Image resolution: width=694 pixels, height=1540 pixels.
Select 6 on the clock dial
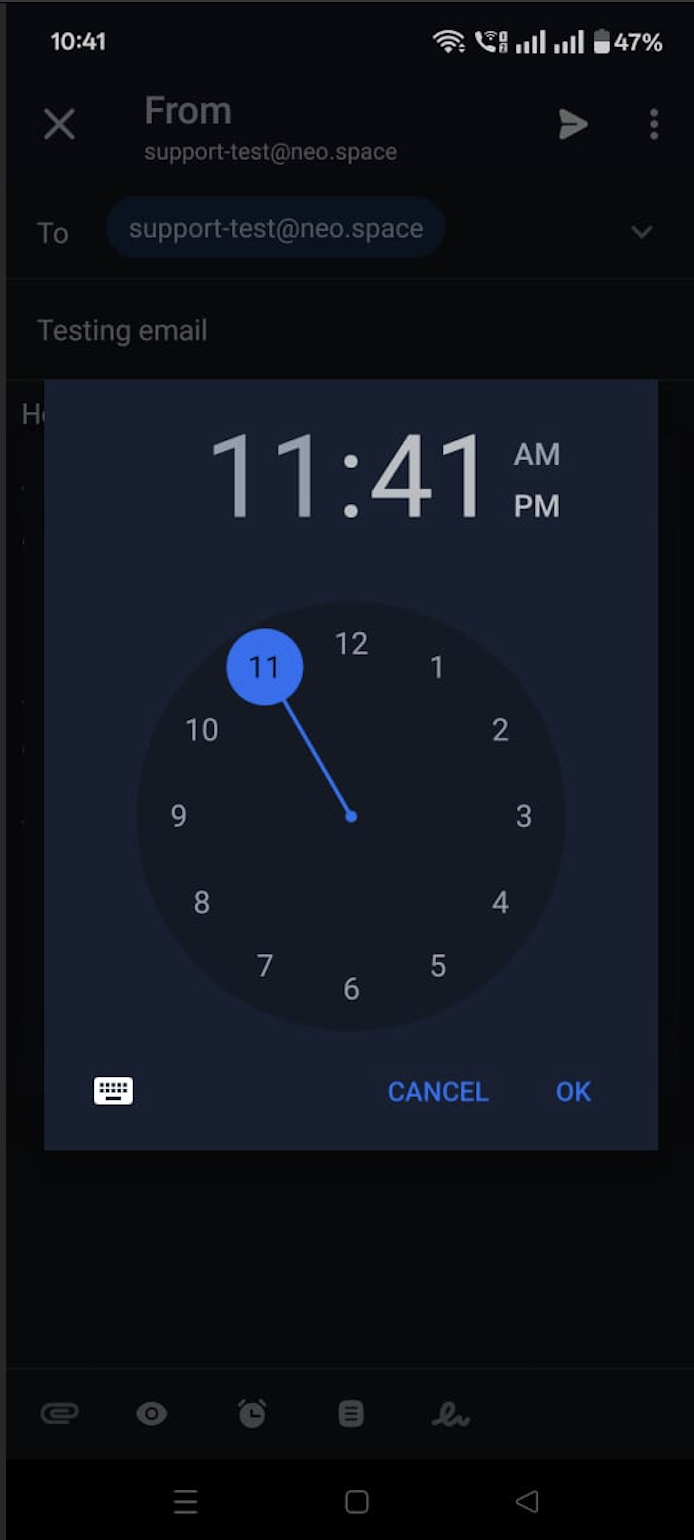tap(351, 989)
